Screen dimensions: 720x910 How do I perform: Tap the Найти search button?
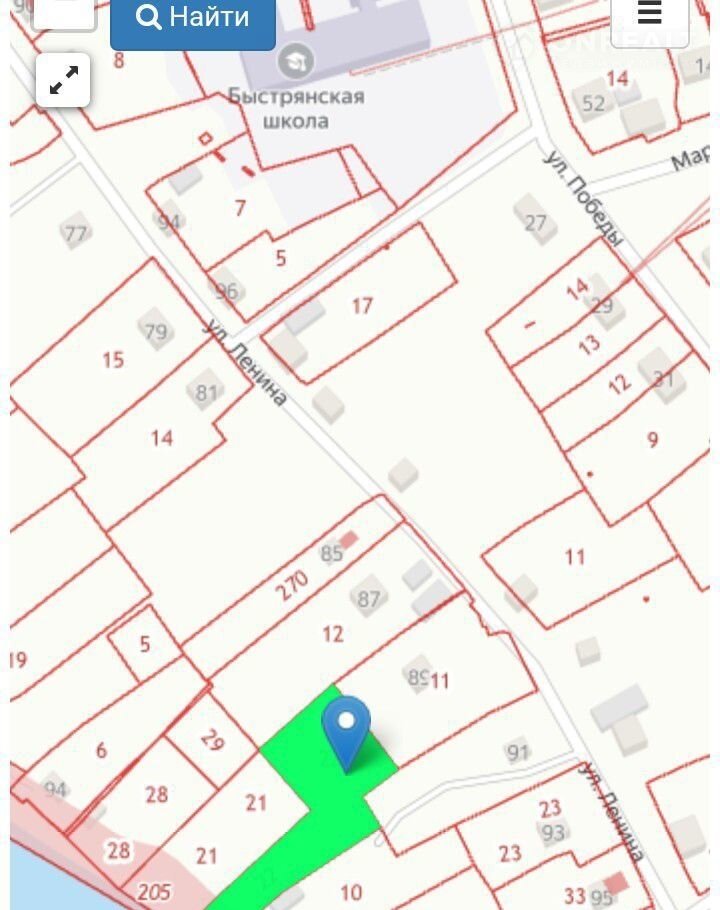[192, 19]
